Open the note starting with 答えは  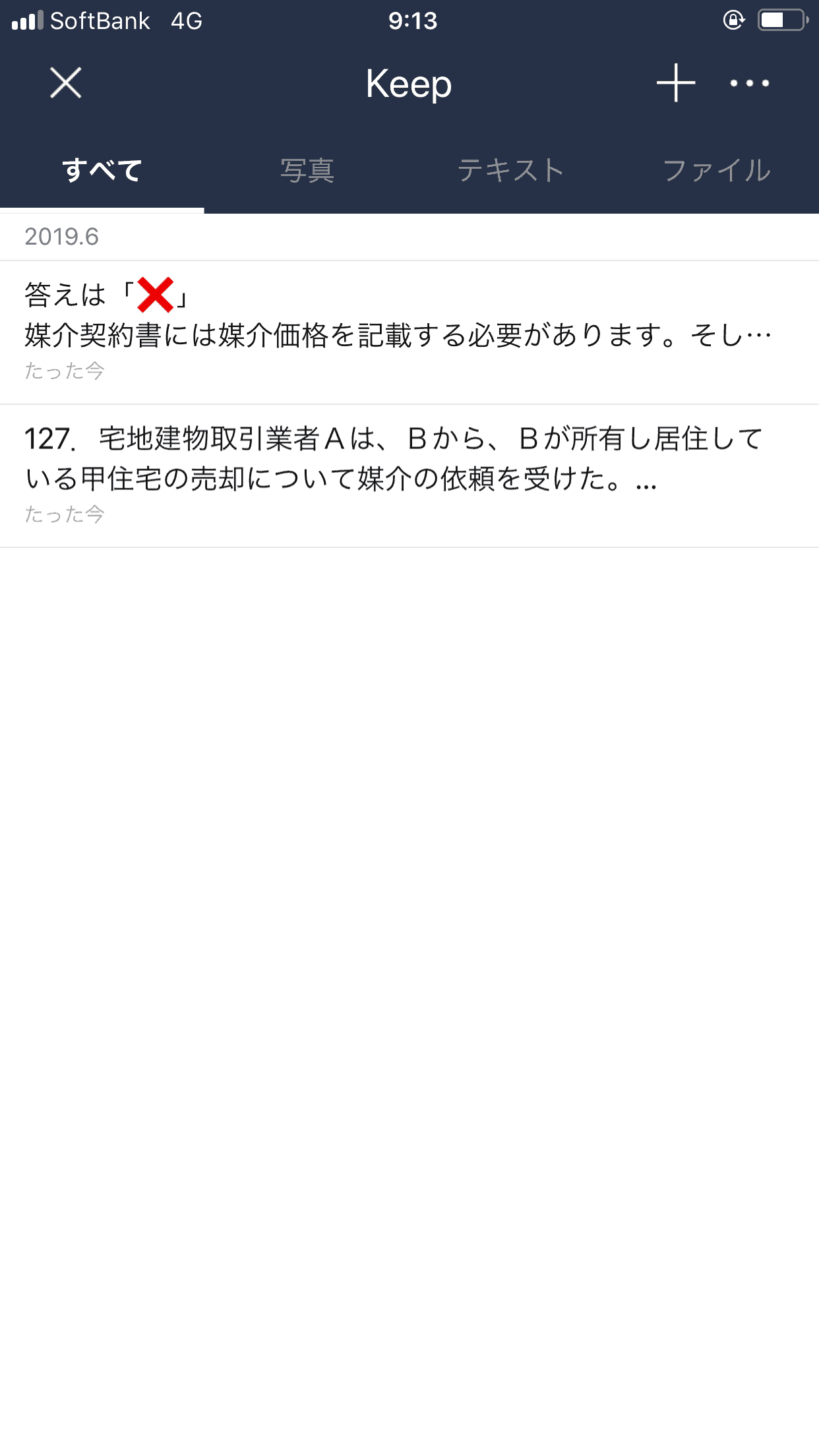point(409,332)
